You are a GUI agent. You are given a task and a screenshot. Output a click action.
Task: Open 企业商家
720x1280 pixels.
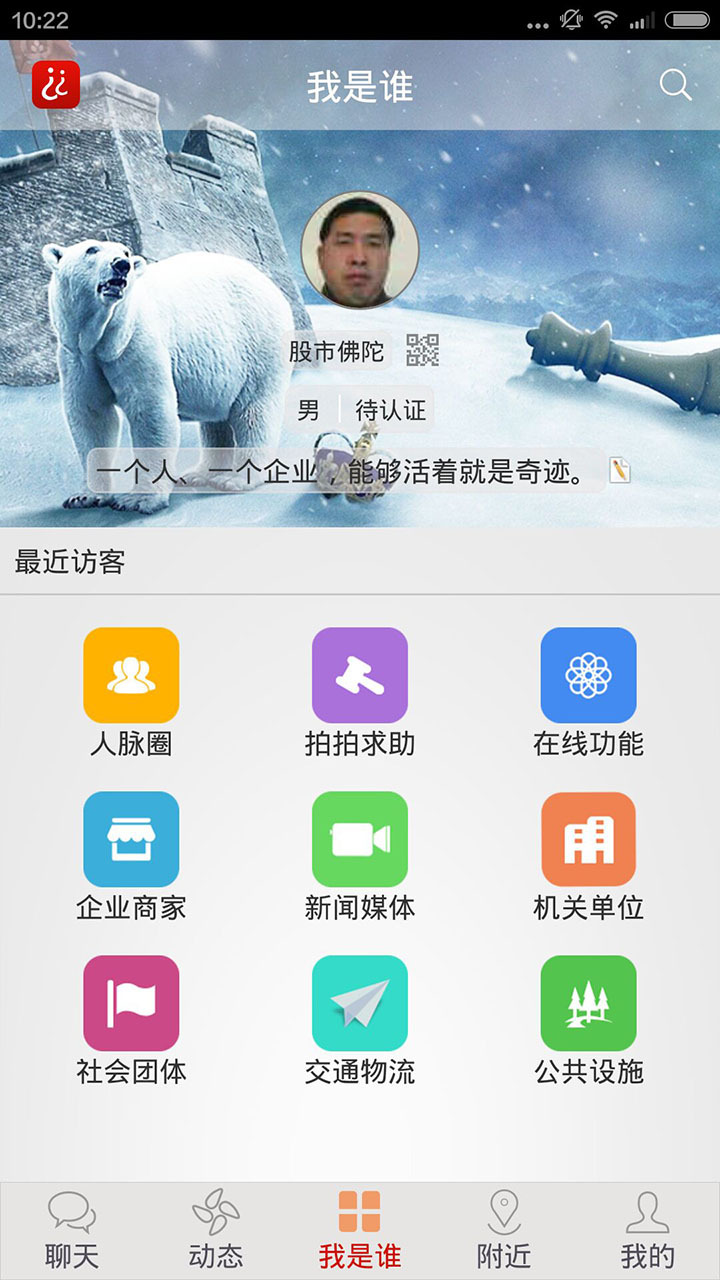point(131,840)
